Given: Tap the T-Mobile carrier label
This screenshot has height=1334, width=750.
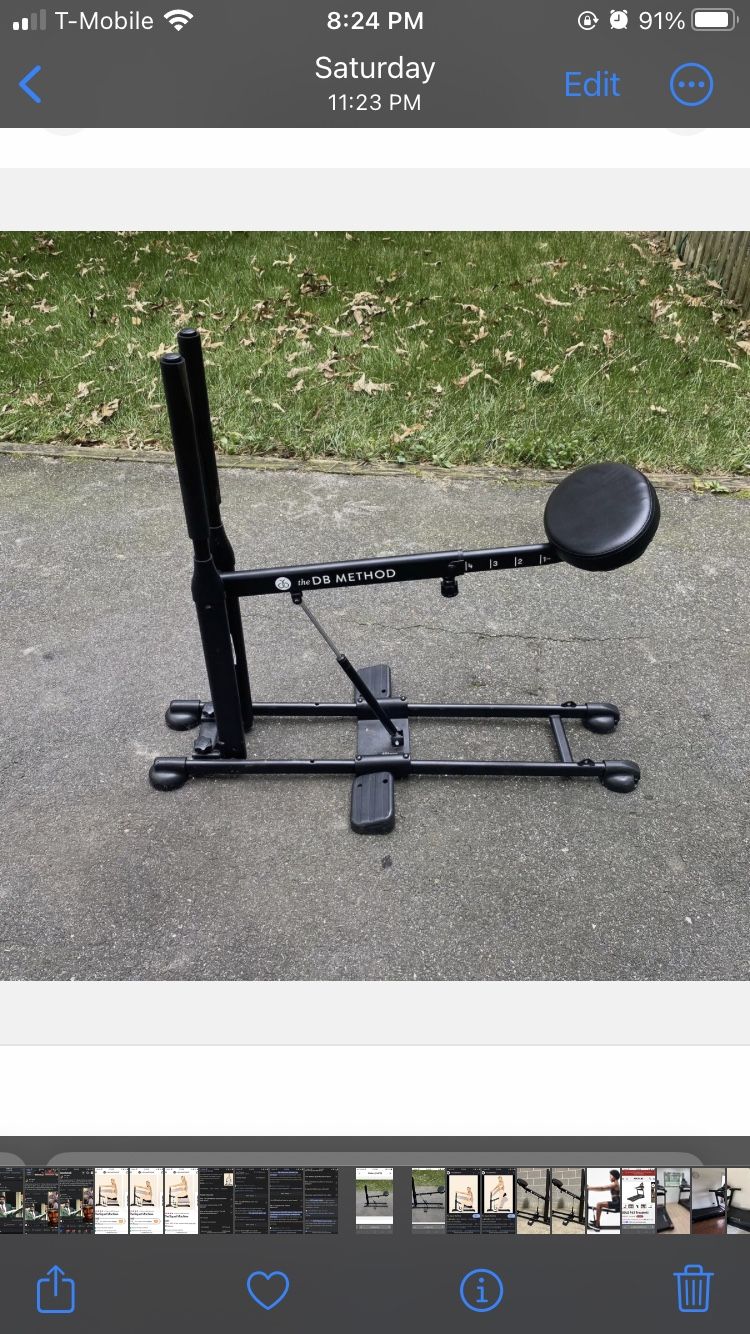Looking at the screenshot, I should coord(105,20).
